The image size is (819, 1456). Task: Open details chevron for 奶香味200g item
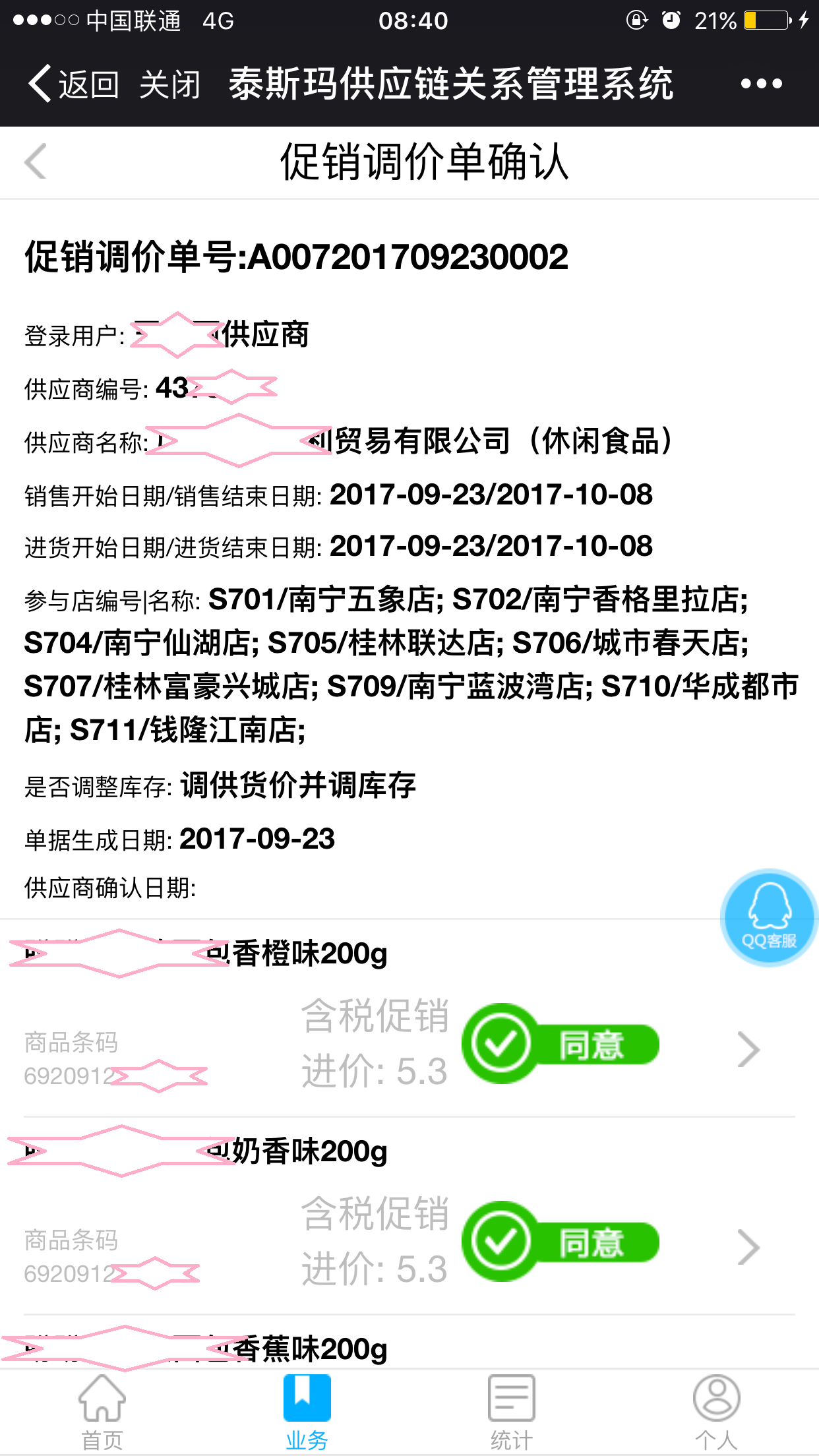point(748,1246)
